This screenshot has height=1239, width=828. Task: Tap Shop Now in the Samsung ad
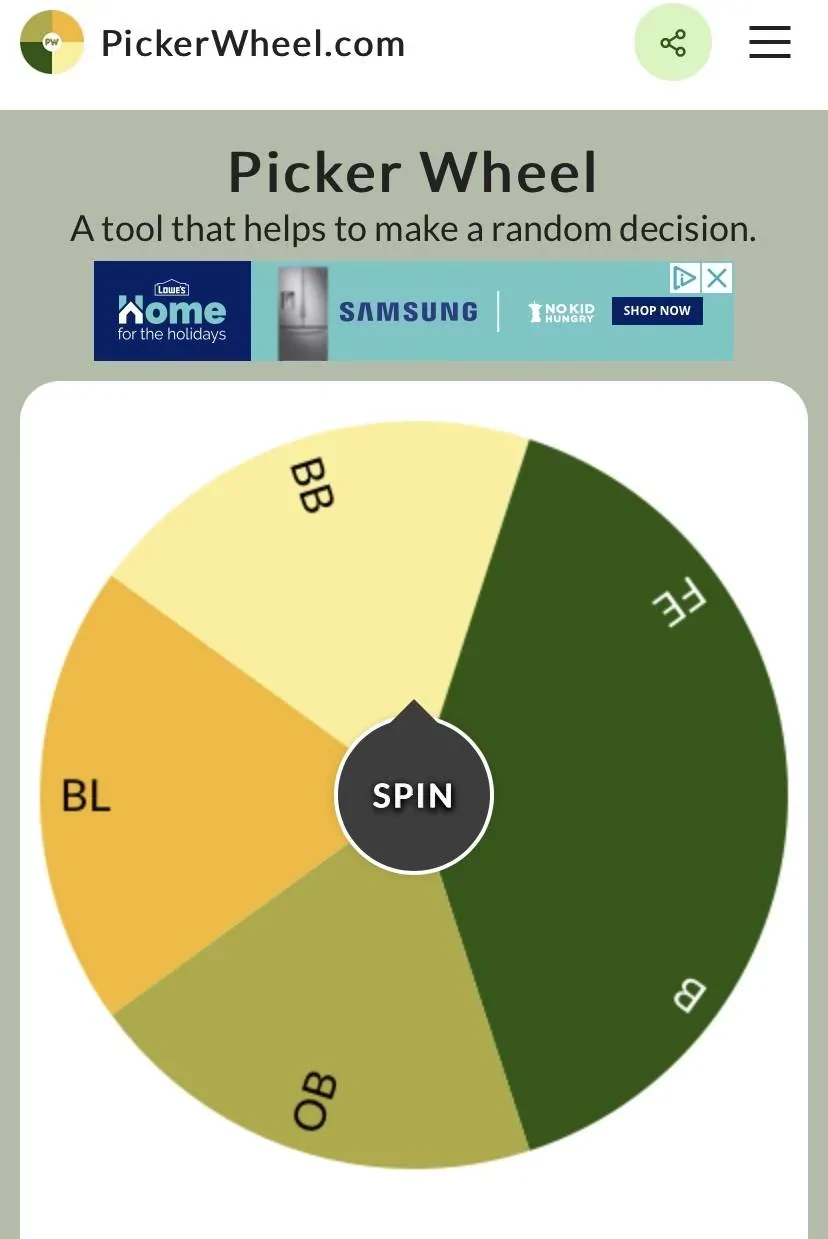(657, 311)
